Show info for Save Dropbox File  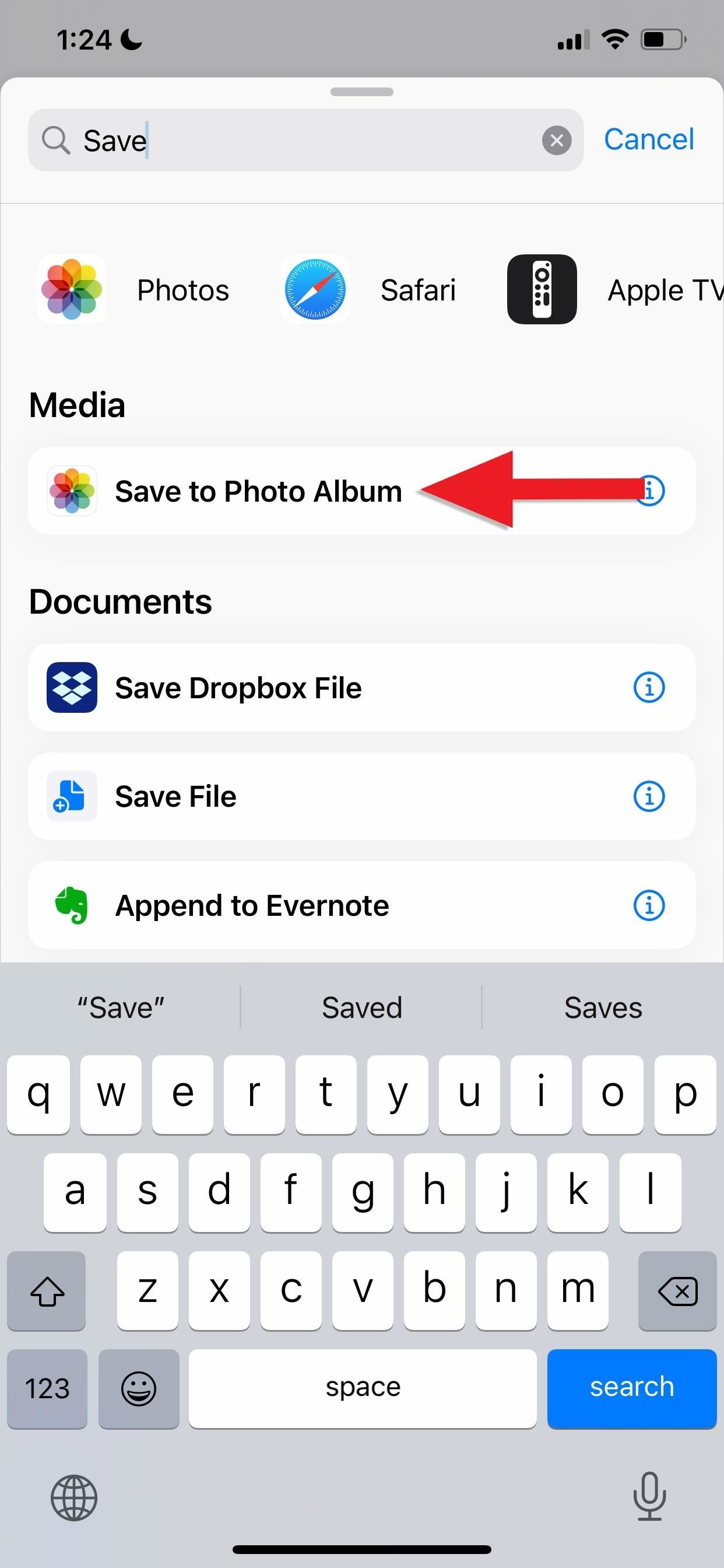649,688
